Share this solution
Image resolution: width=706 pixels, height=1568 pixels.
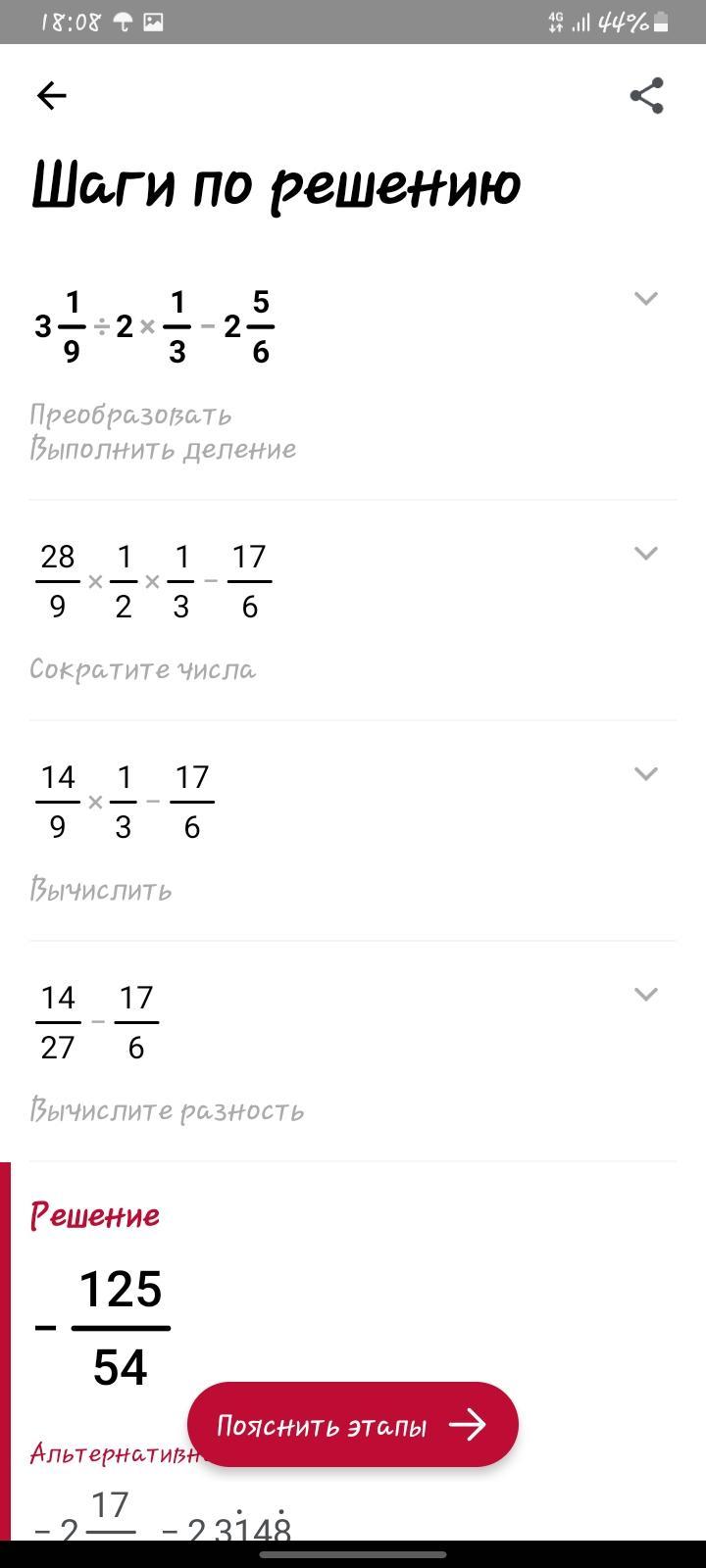pos(646,96)
